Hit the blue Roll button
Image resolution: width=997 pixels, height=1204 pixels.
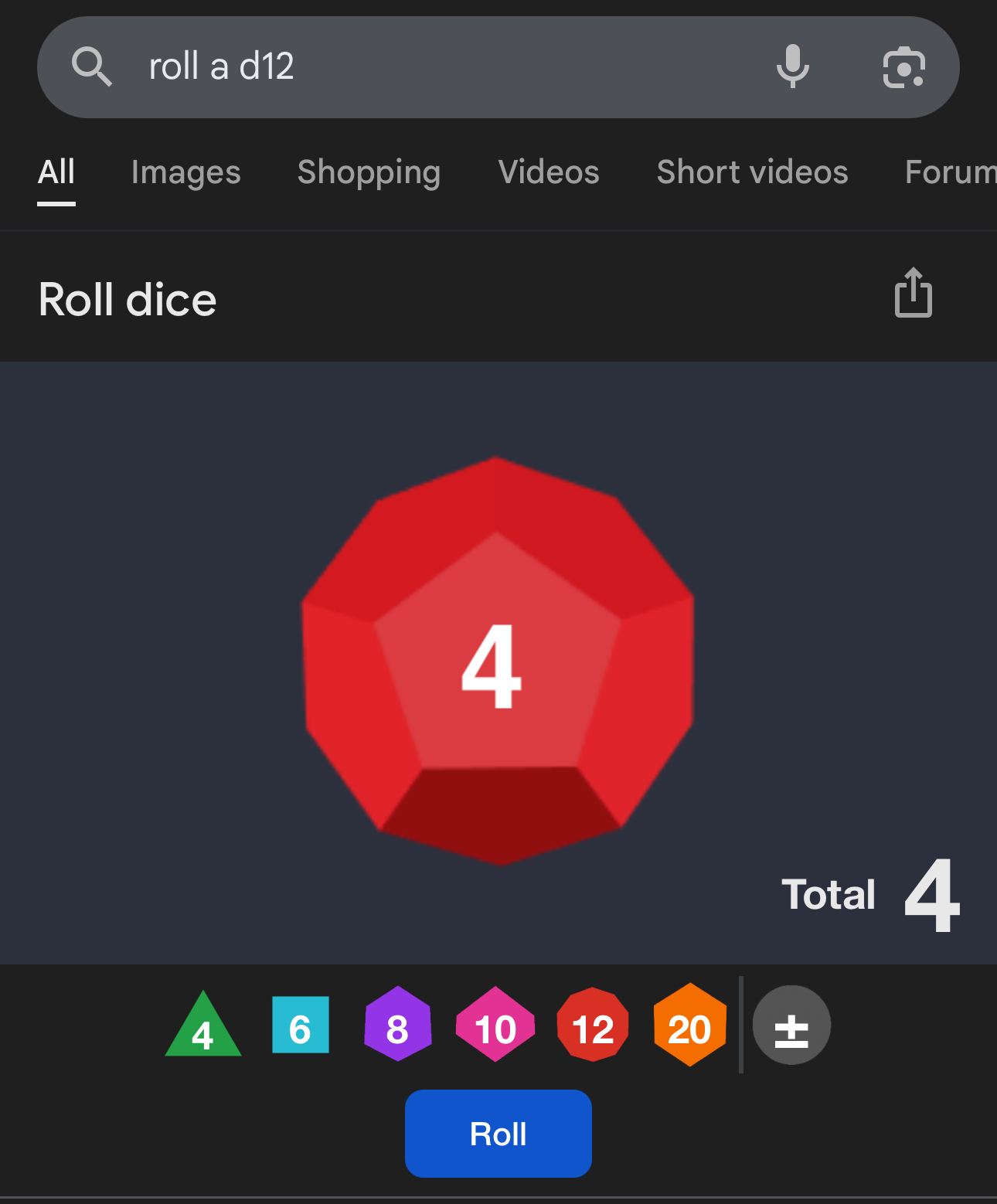(x=498, y=1134)
